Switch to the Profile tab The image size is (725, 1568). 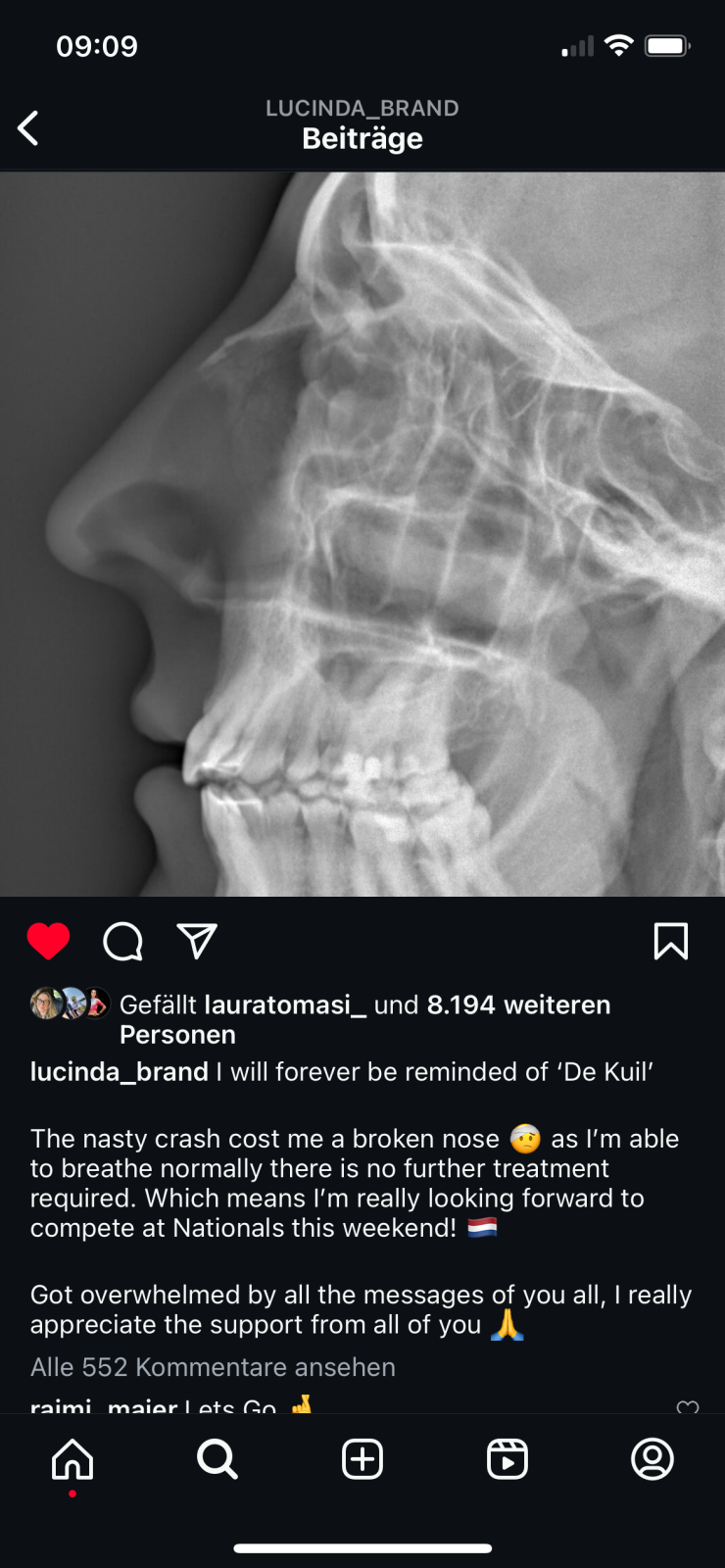(652, 1459)
